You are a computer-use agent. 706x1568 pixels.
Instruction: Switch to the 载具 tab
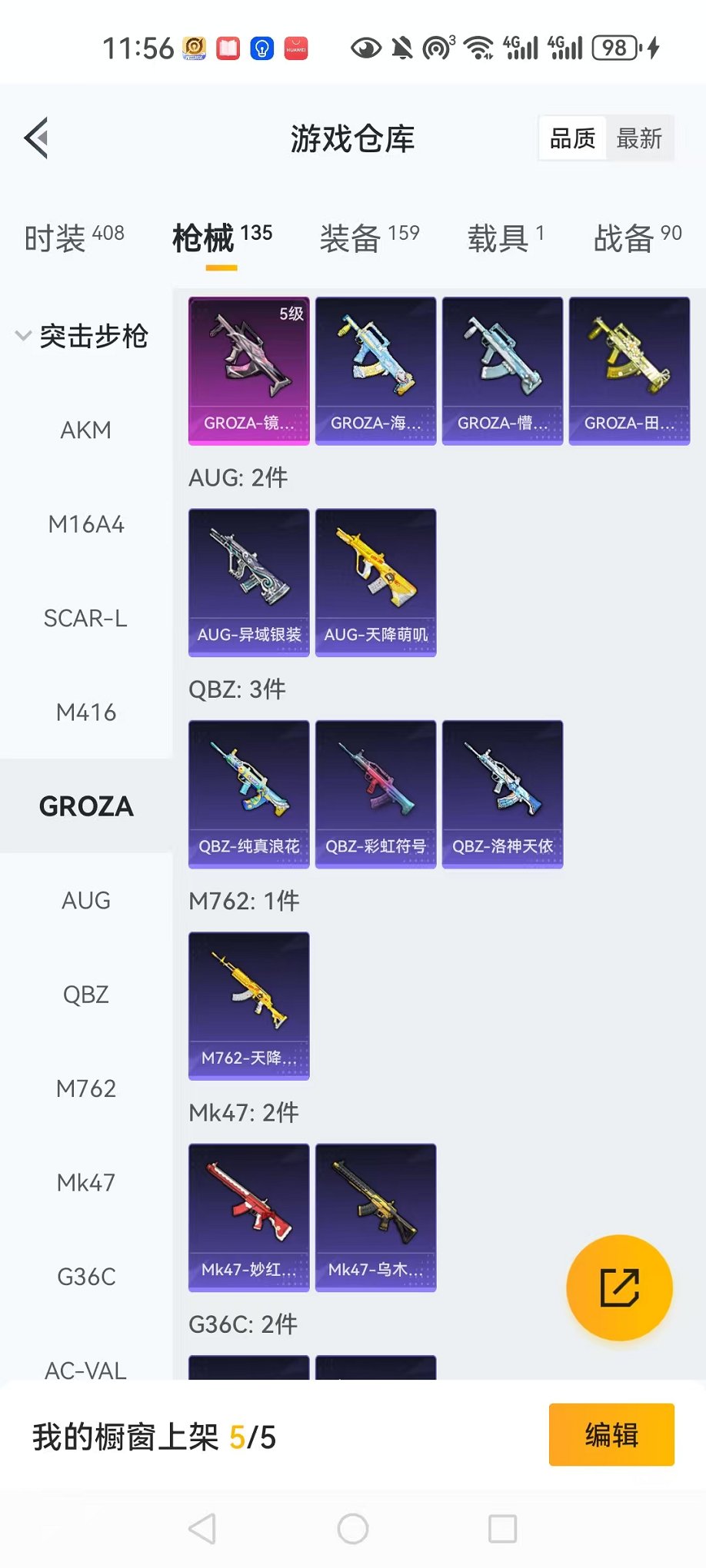tap(505, 238)
